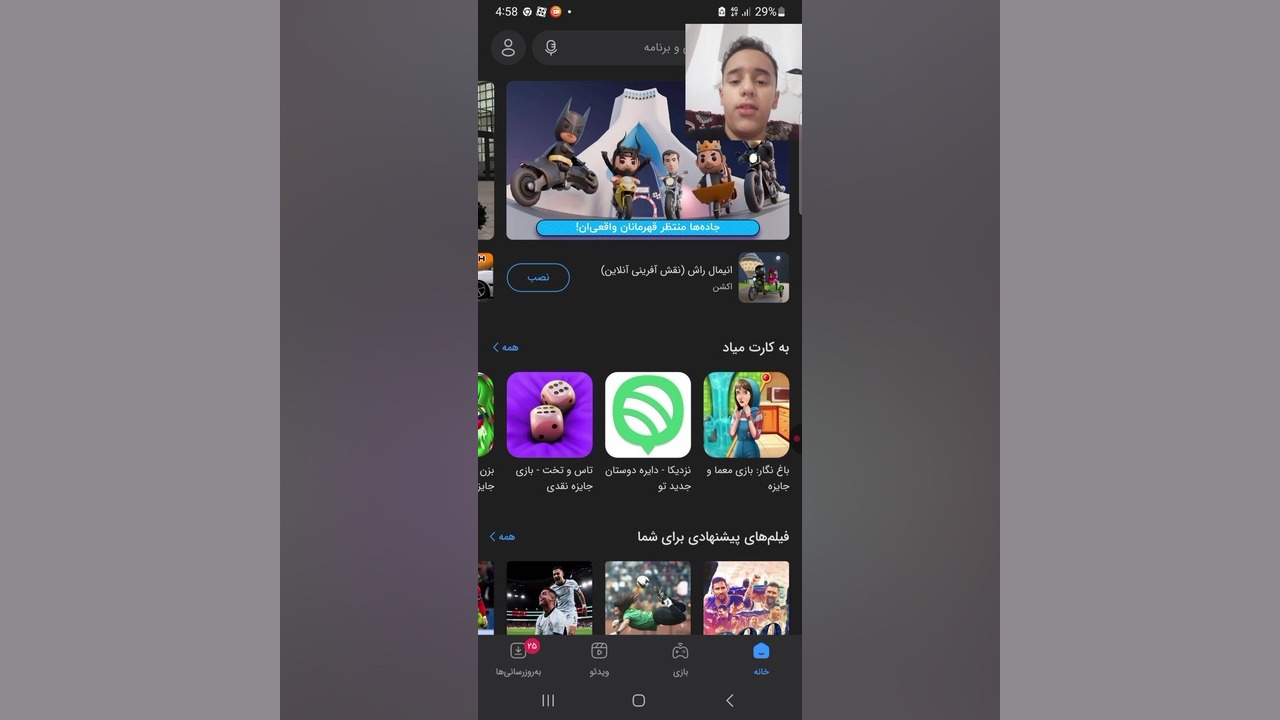The image size is (1280, 720).
Task: Open the profile account icon
Action: (x=508, y=48)
